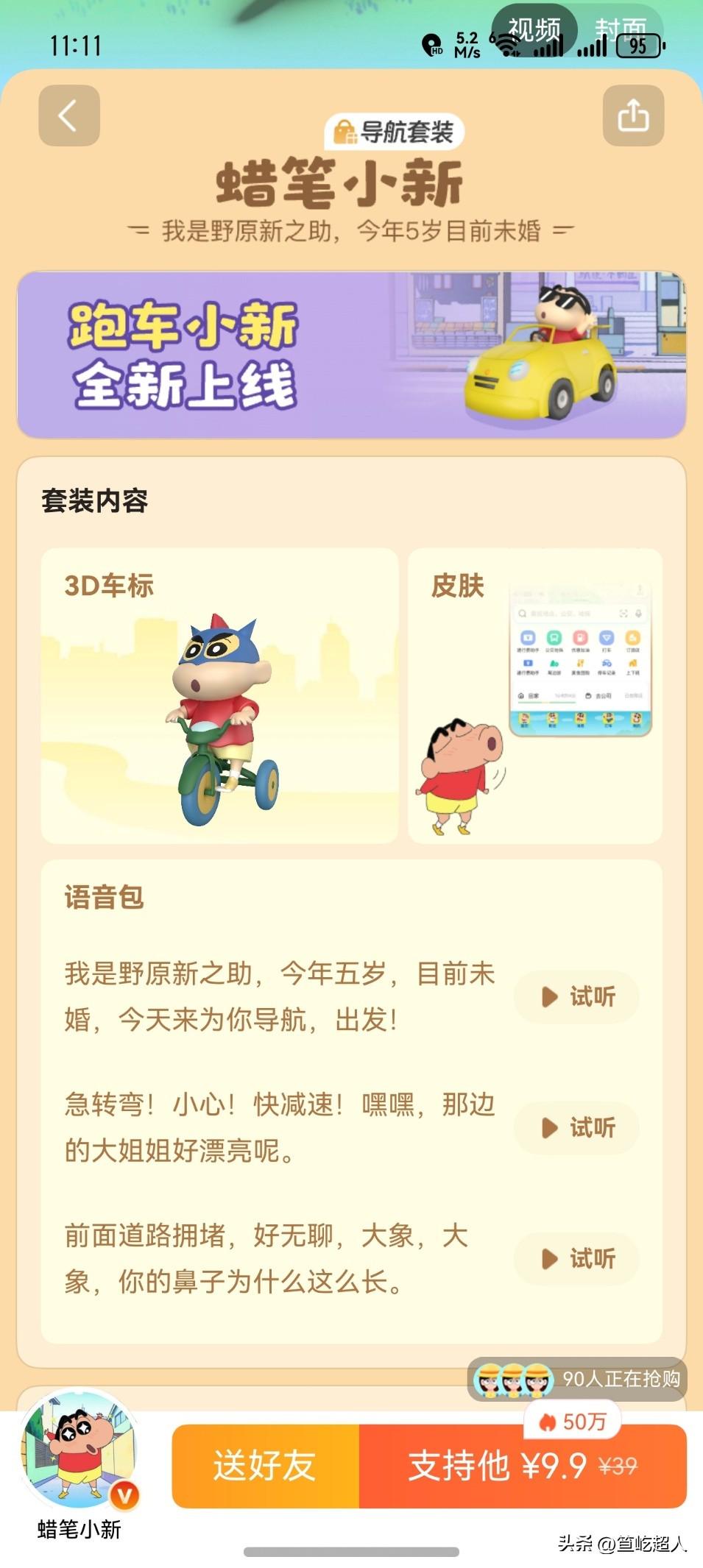Play 试听 for 急转弯 voice line
703x1568 pixels.
pos(576,1127)
